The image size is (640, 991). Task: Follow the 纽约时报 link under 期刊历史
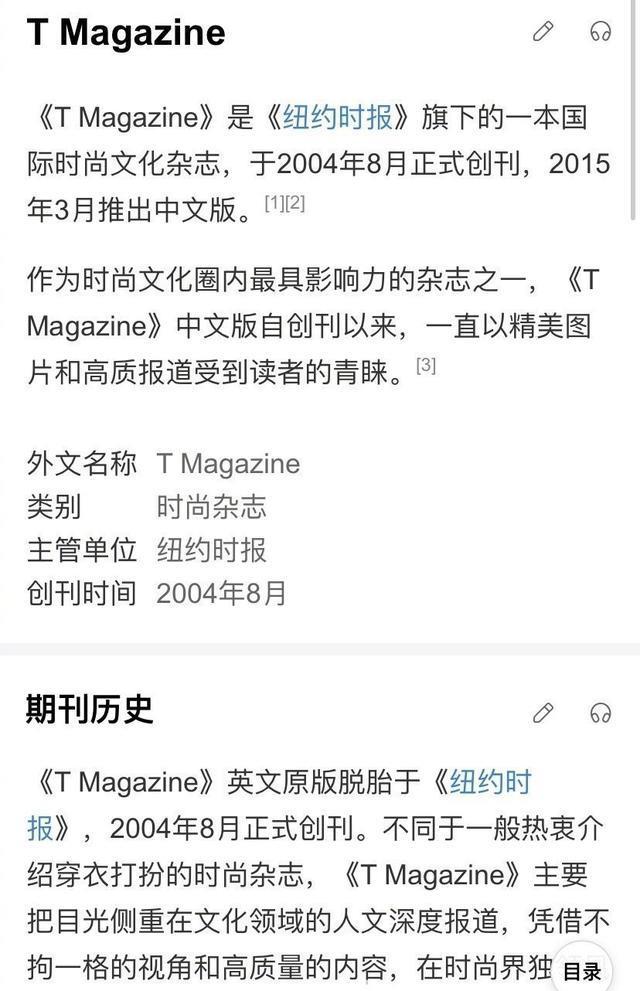pos(490,782)
